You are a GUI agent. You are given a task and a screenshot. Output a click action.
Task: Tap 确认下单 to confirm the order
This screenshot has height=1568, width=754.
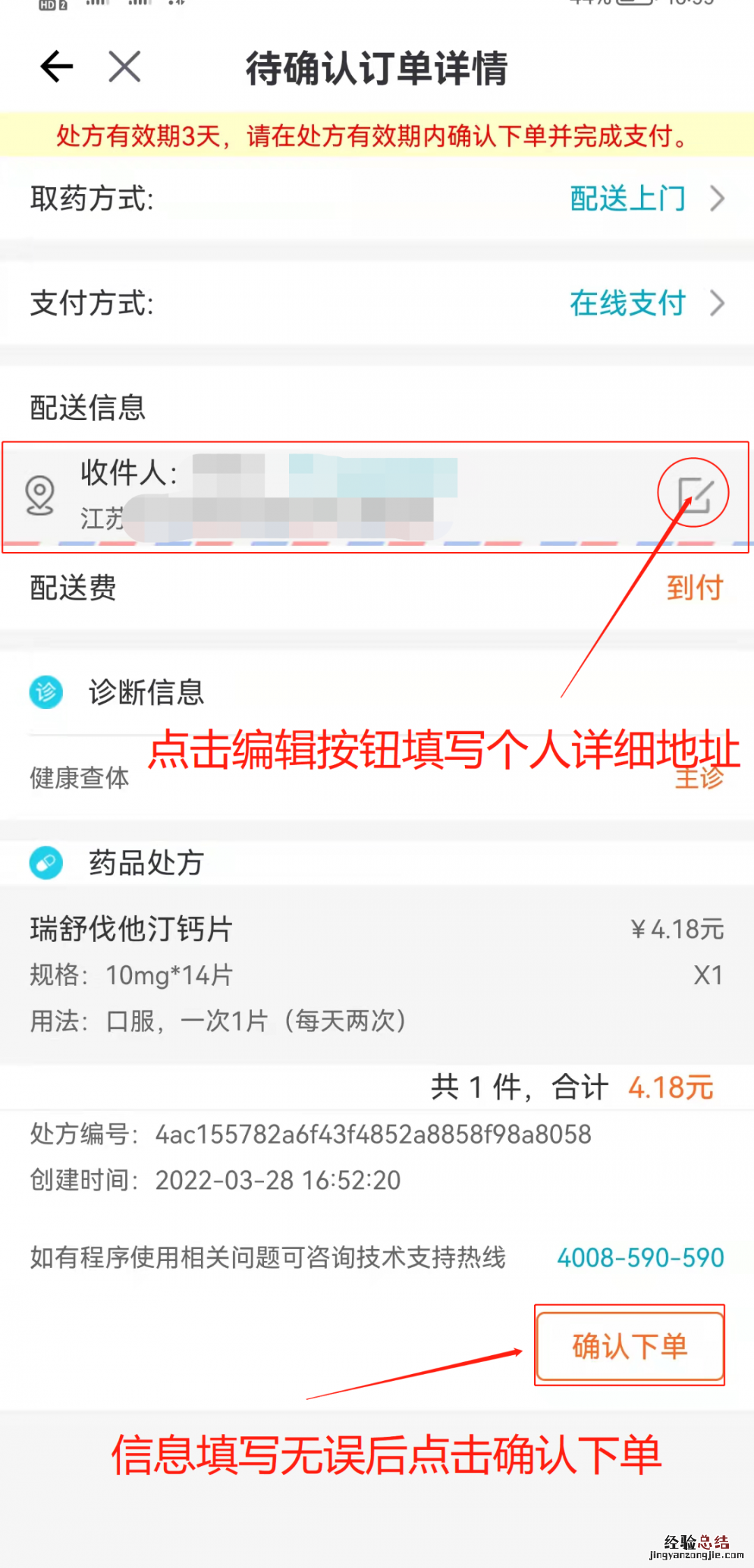[x=630, y=1346]
